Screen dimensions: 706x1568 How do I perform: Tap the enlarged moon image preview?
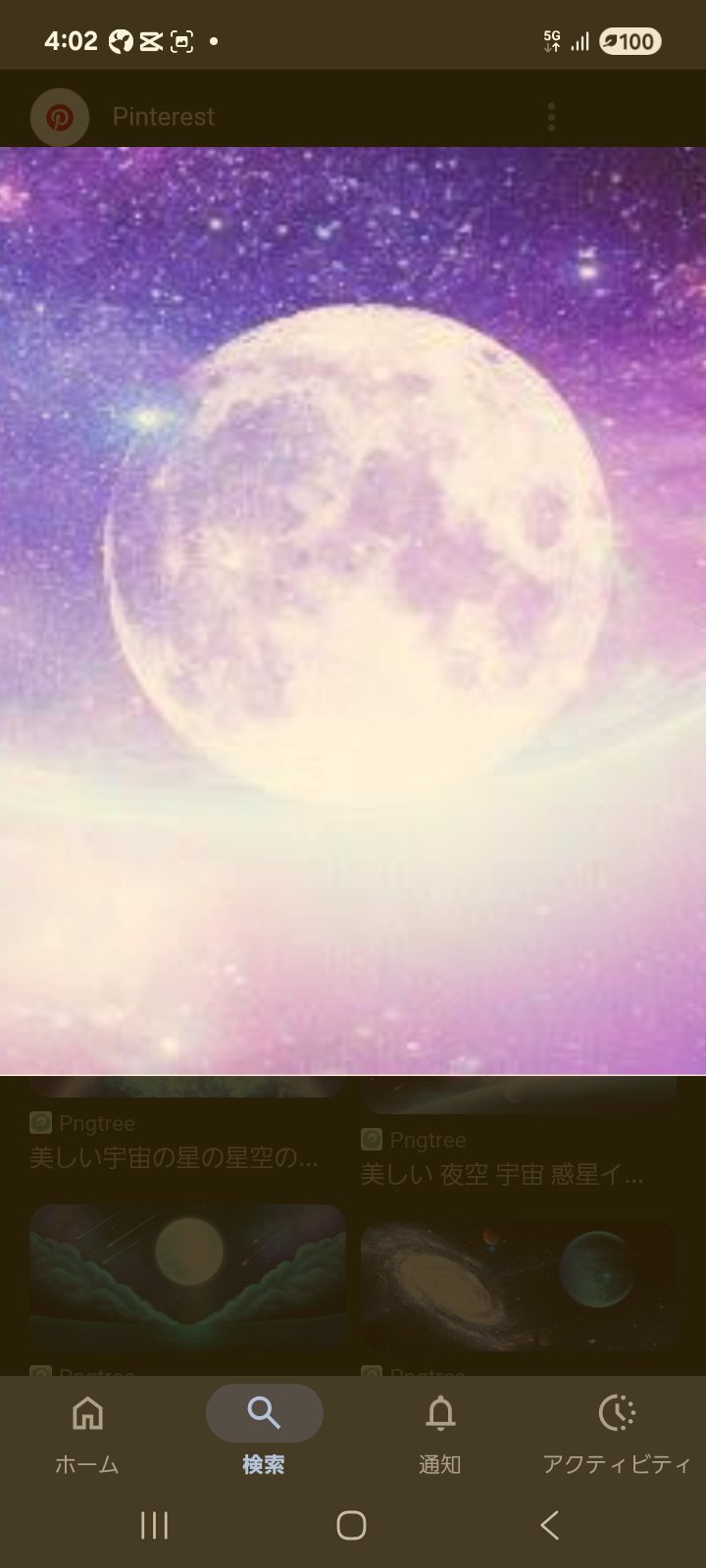click(x=353, y=610)
